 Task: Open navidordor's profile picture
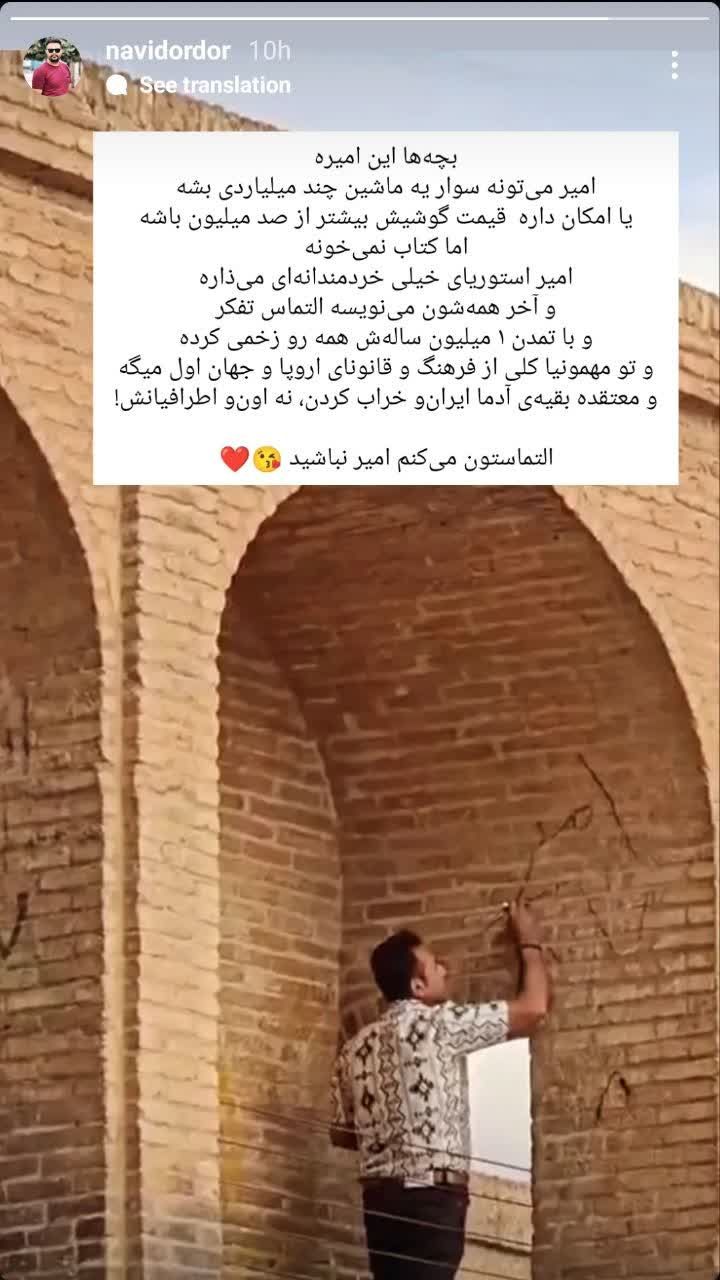(52, 66)
